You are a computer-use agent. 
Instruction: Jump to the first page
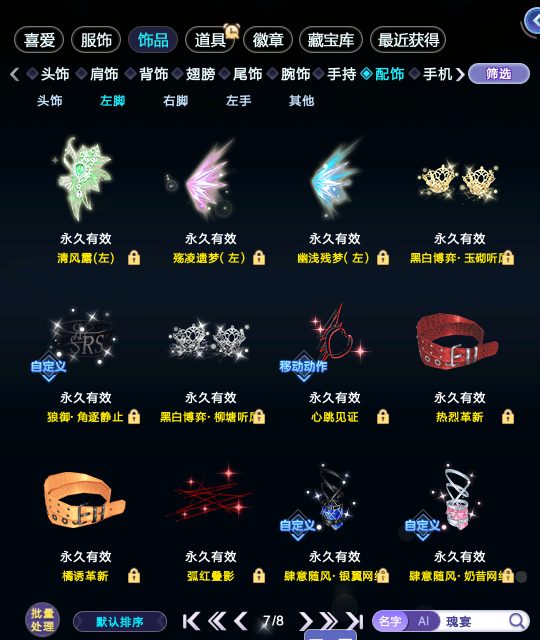pyautogui.click(x=191, y=621)
